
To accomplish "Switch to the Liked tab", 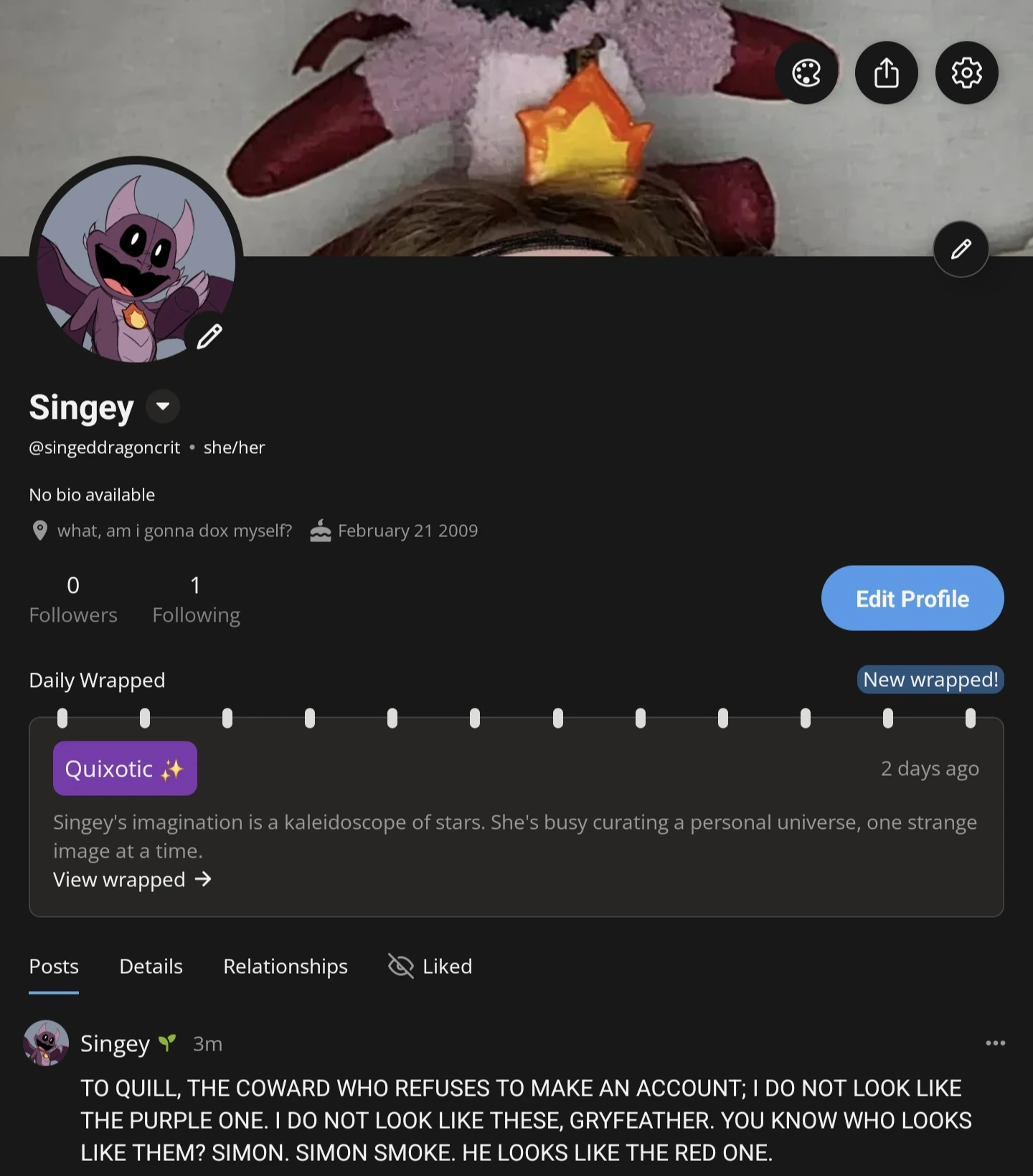I will tap(430, 967).
